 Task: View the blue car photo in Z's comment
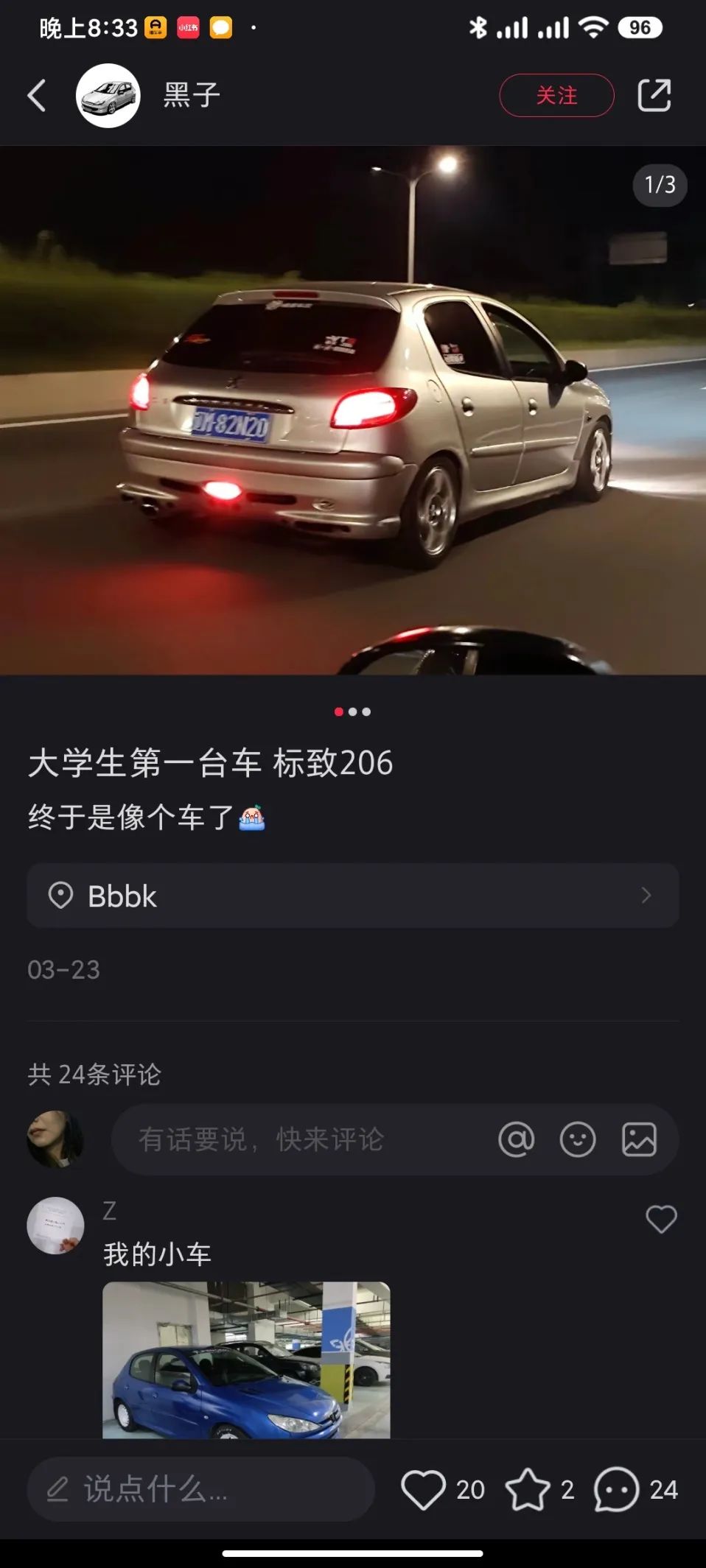click(246, 1360)
